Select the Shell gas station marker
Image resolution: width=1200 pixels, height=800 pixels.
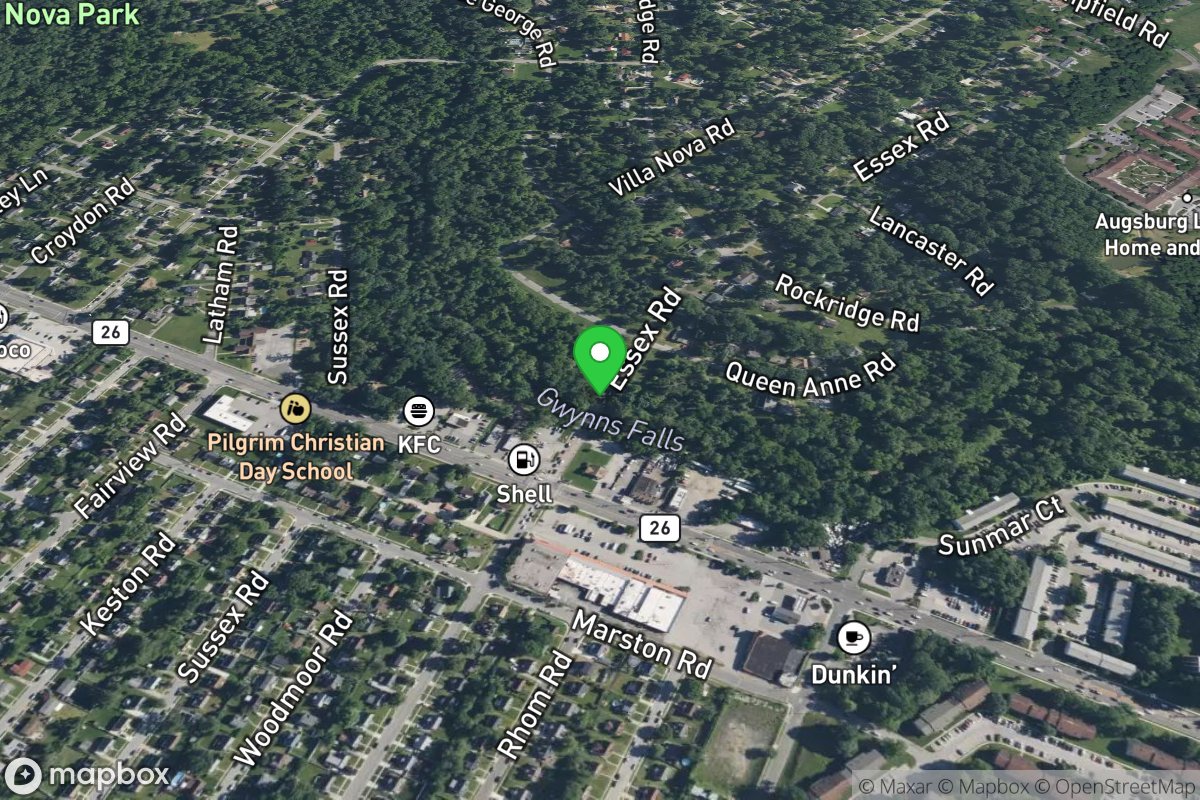coord(523,460)
